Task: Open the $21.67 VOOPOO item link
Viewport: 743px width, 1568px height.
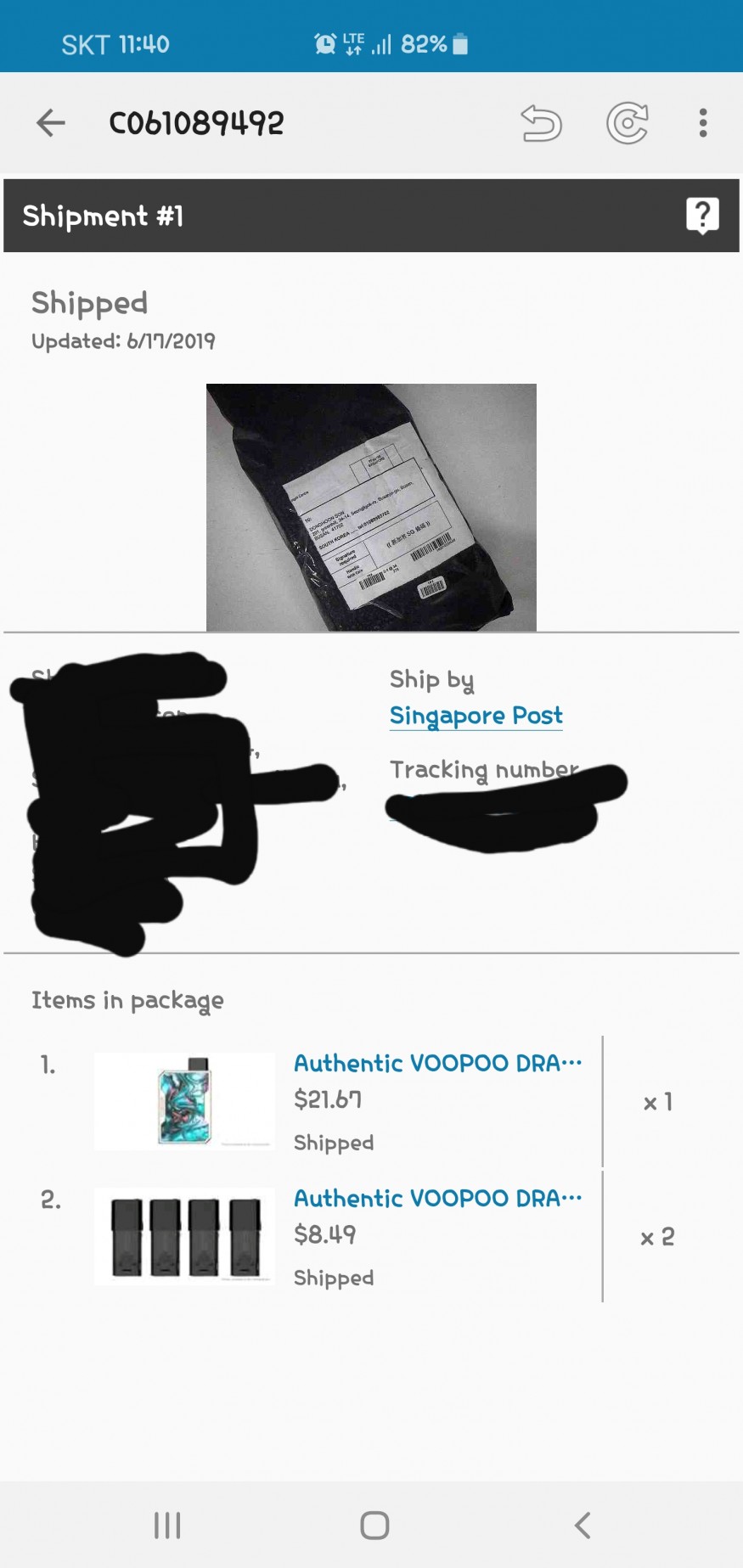Action: [437, 1063]
